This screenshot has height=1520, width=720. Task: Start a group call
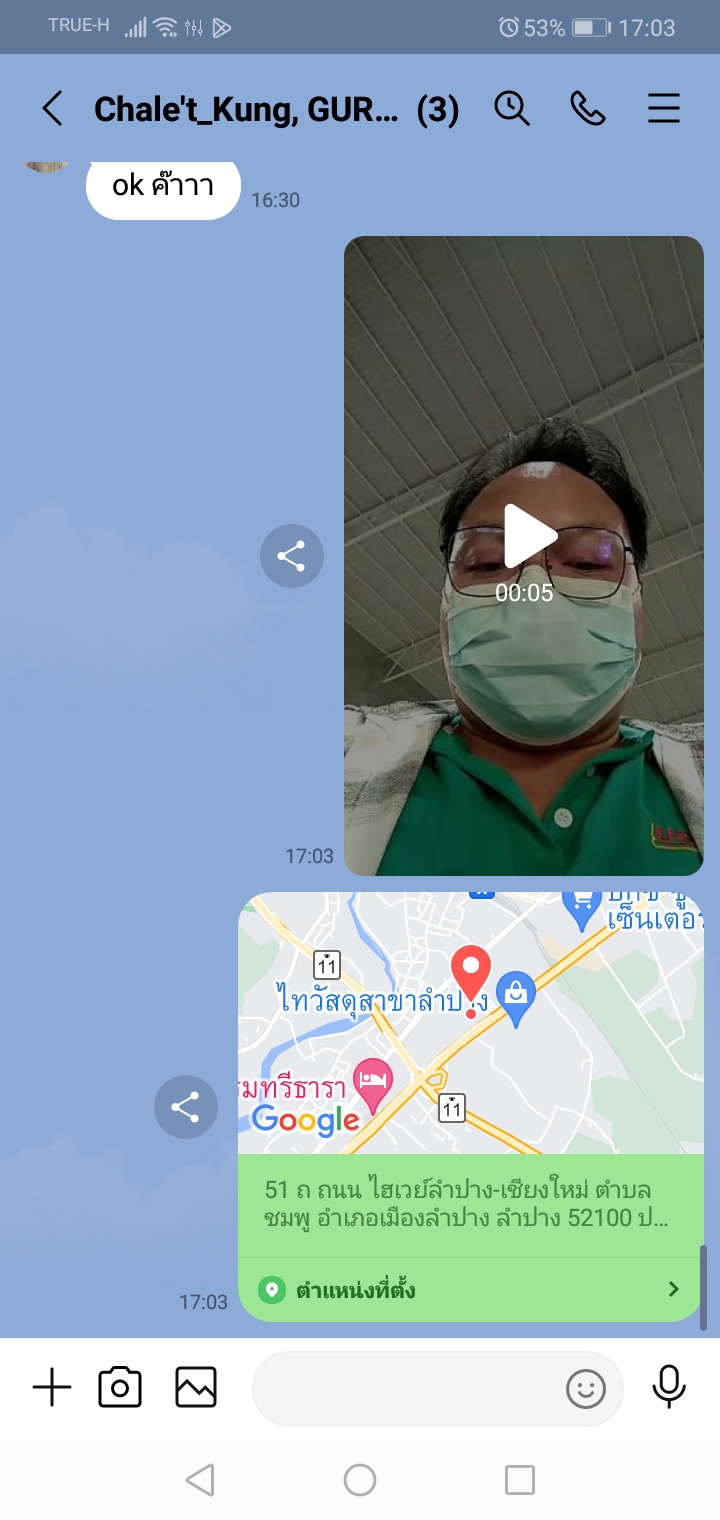pos(588,109)
